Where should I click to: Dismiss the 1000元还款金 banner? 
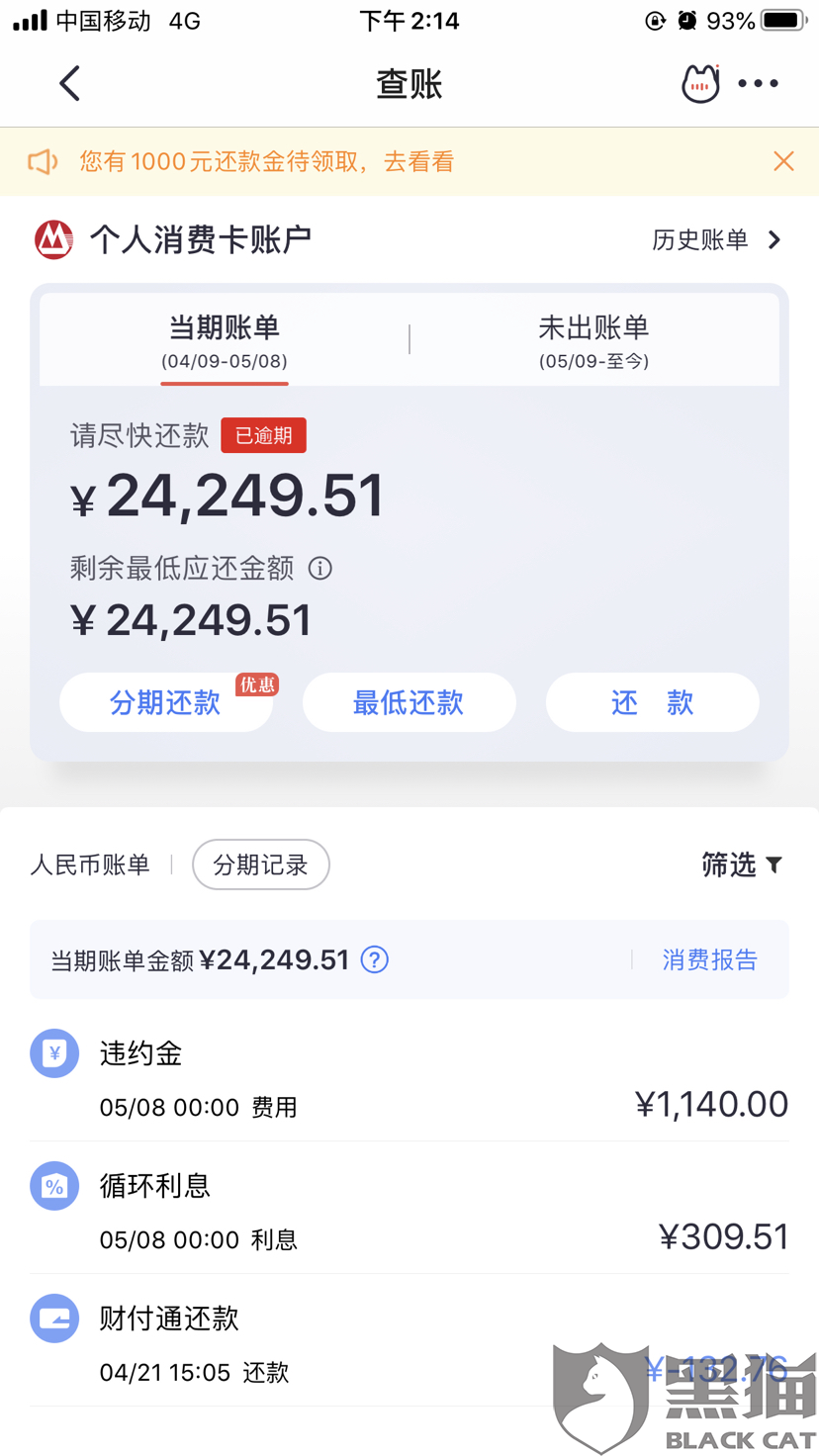pos(783,161)
